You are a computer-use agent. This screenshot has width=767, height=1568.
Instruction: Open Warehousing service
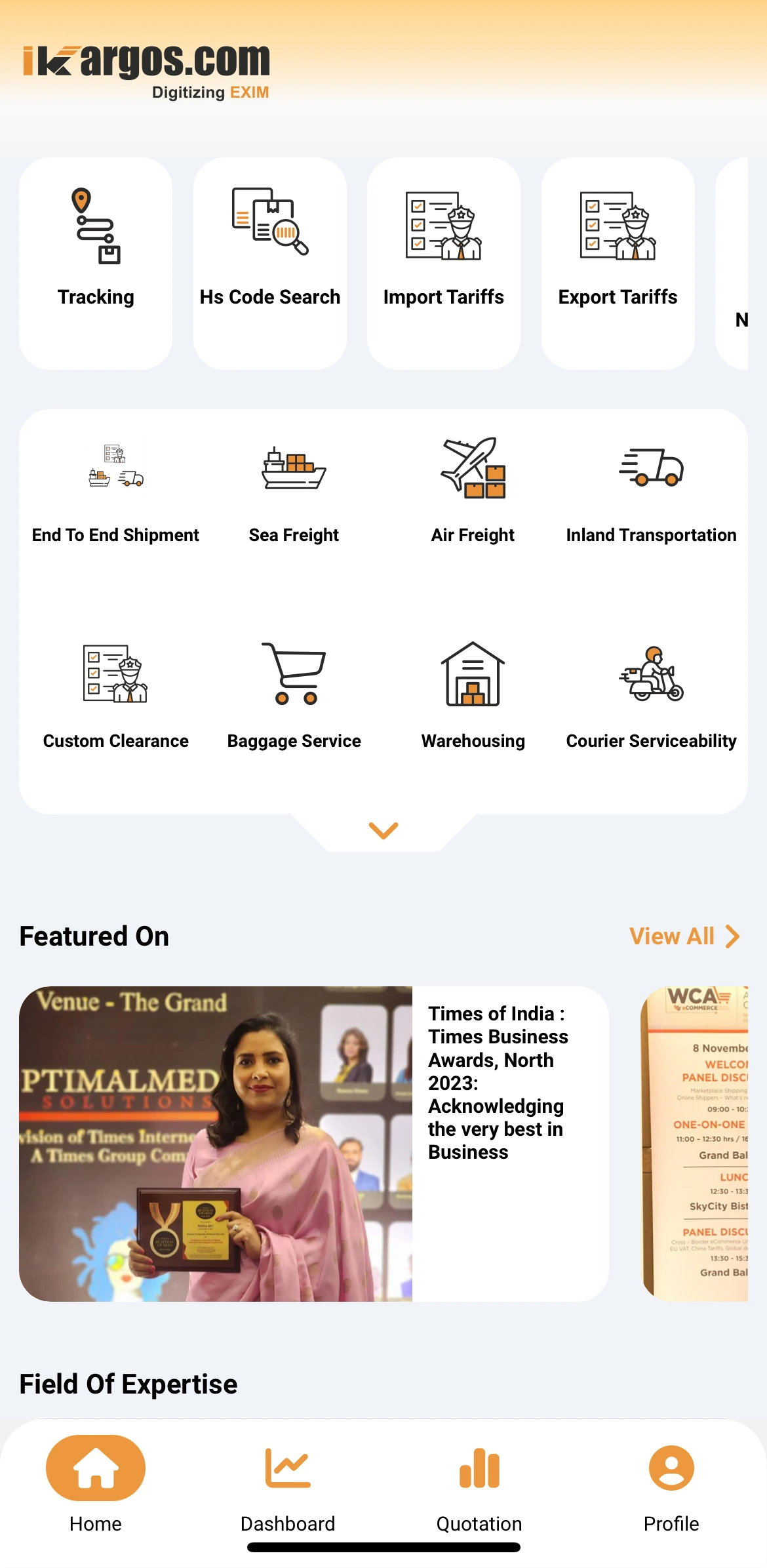click(473, 696)
